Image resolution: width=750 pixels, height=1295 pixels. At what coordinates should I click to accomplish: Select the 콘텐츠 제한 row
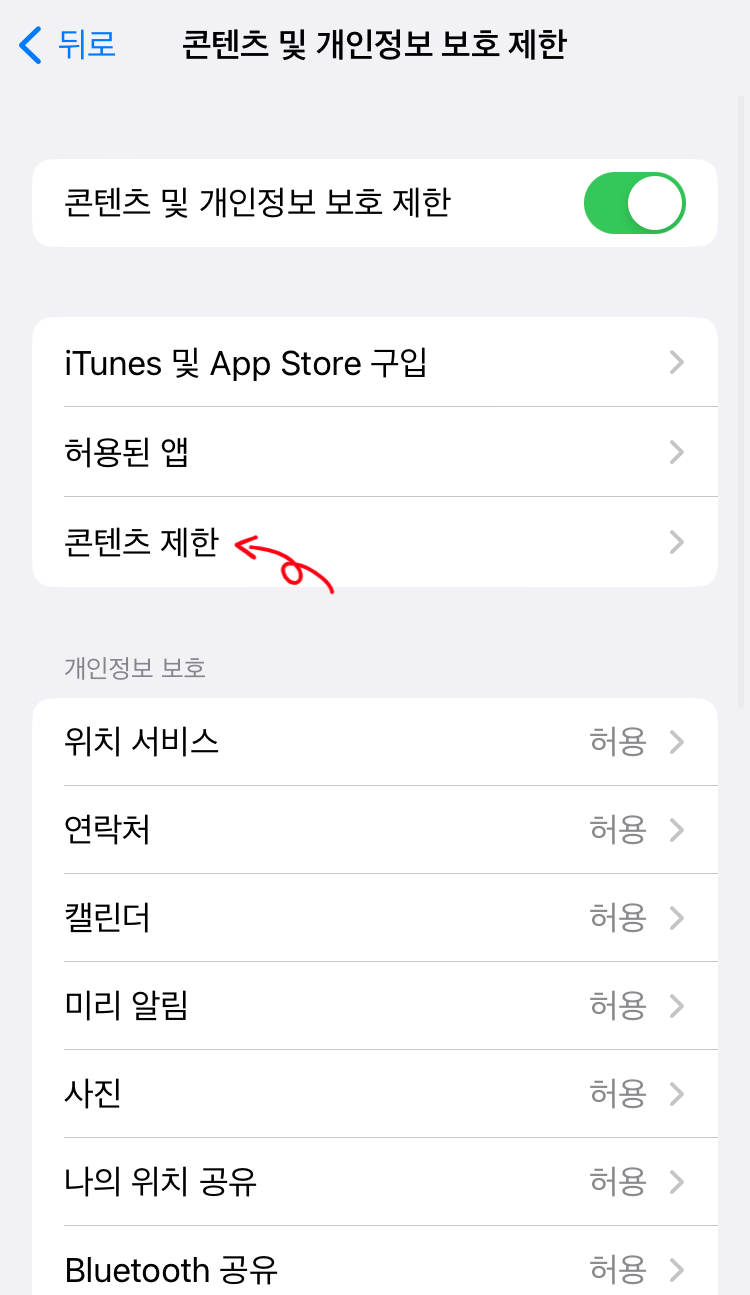pos(375,542)
